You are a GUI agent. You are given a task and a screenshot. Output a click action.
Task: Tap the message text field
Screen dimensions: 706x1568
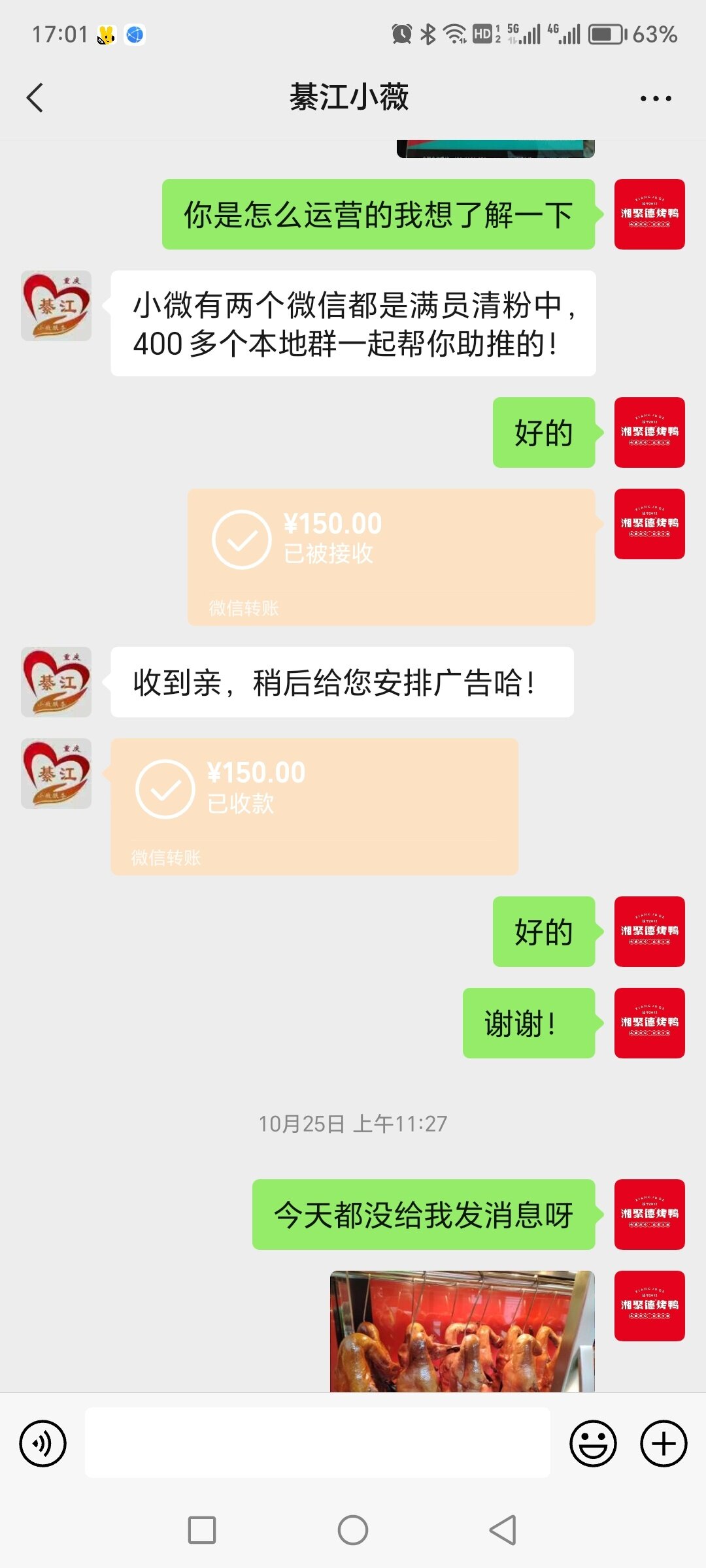(318, 1443)
